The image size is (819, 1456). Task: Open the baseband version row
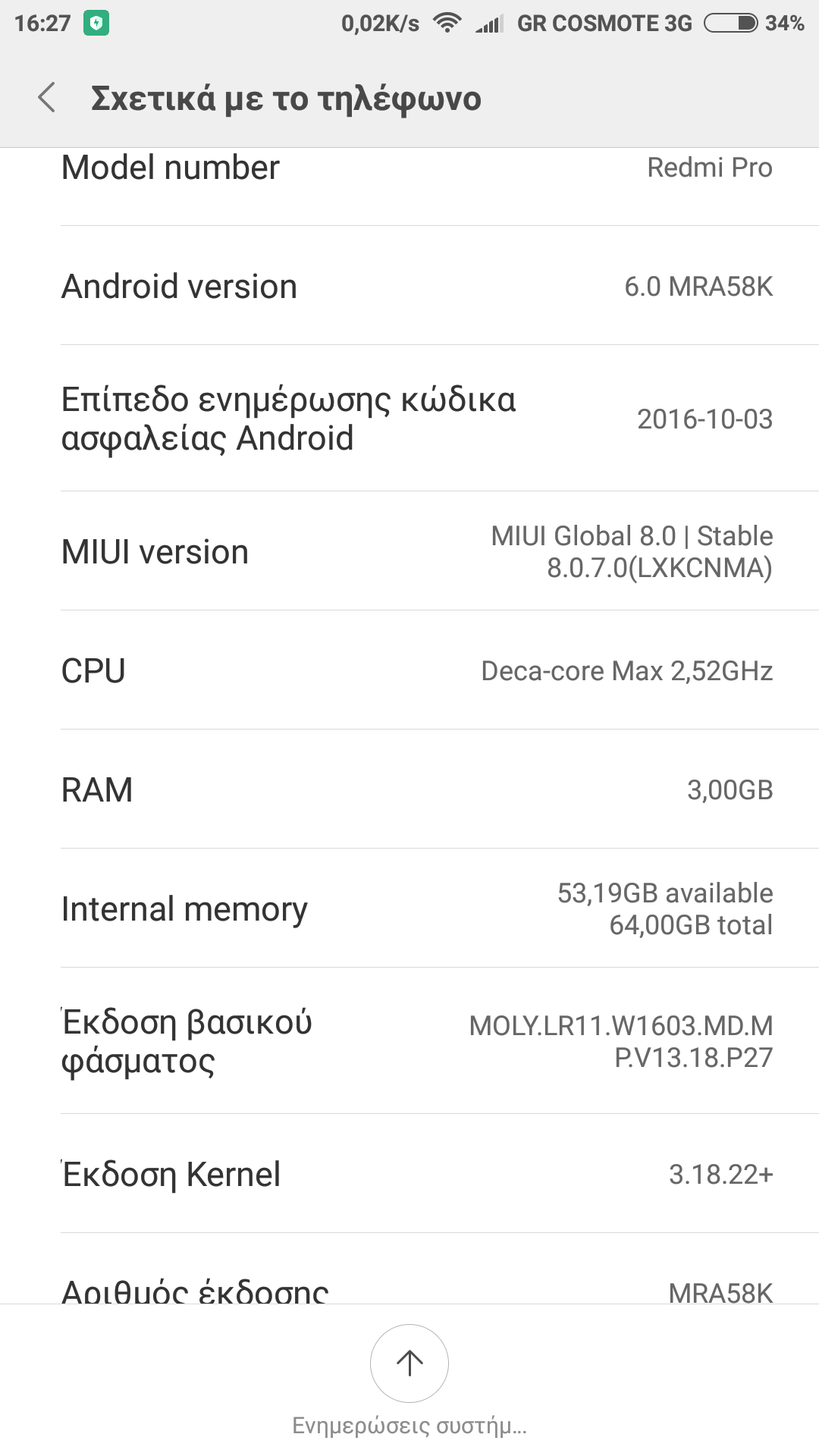(x=409, y=1041)
